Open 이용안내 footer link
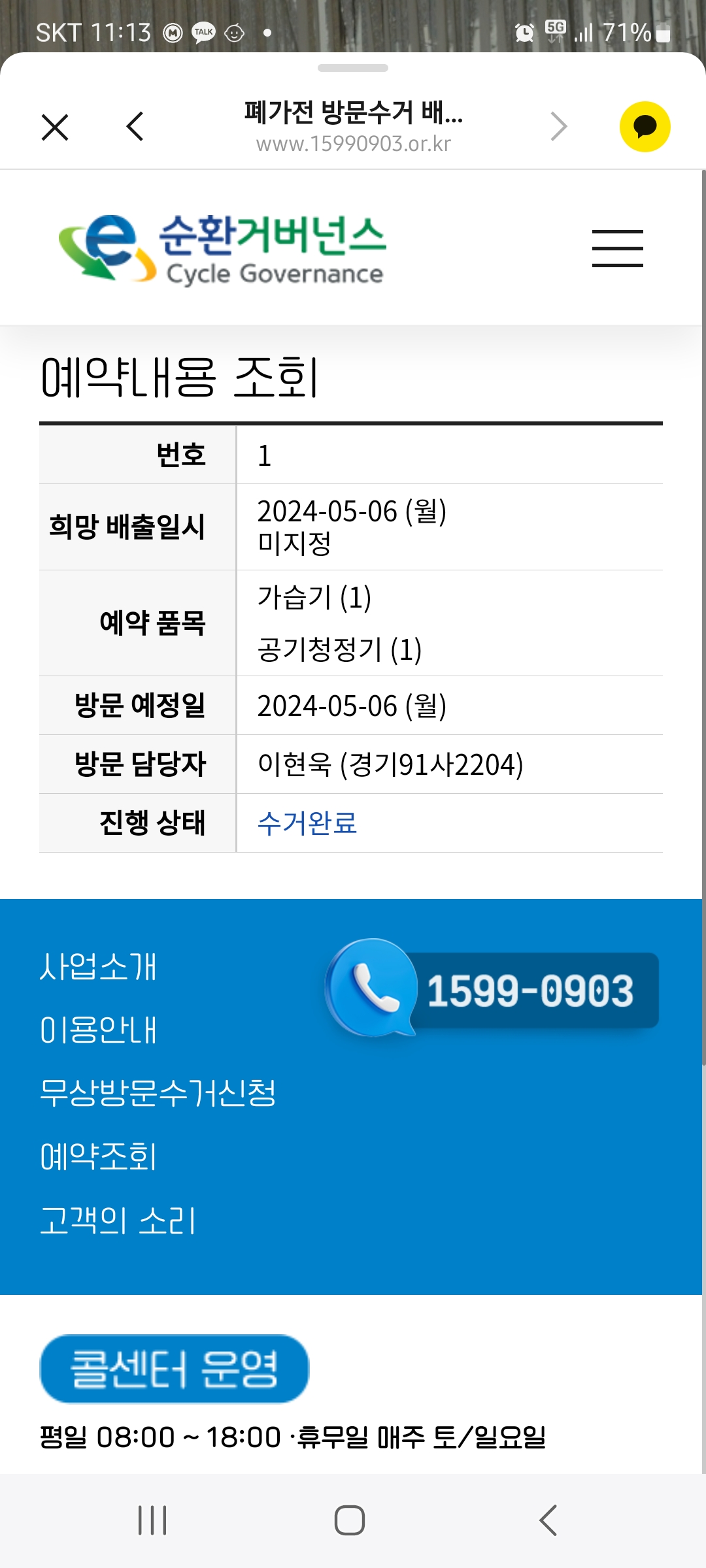The image size is (706, 1568). (x=98, y=1030)
